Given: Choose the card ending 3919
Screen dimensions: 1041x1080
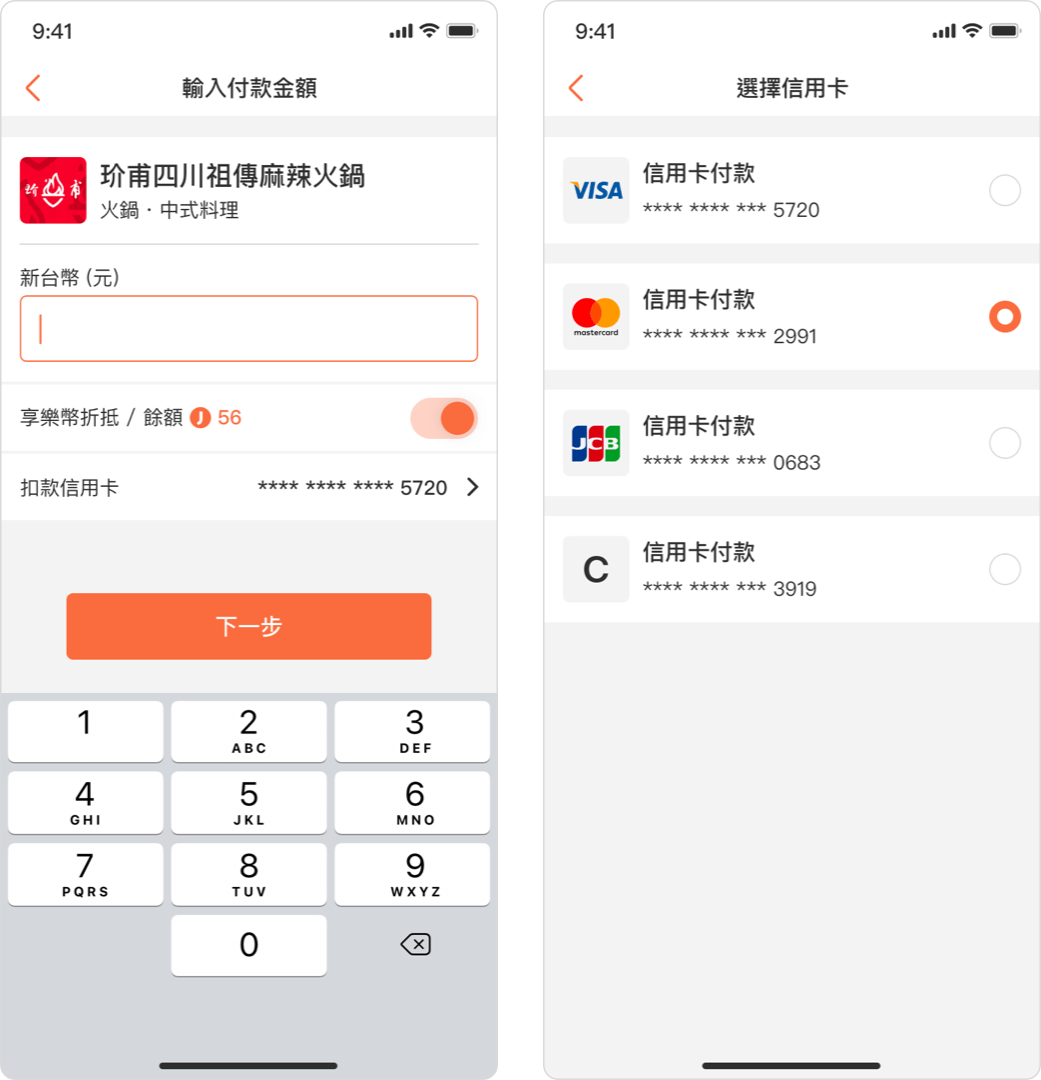Looking at the screenshot, I should point(1004,570).
